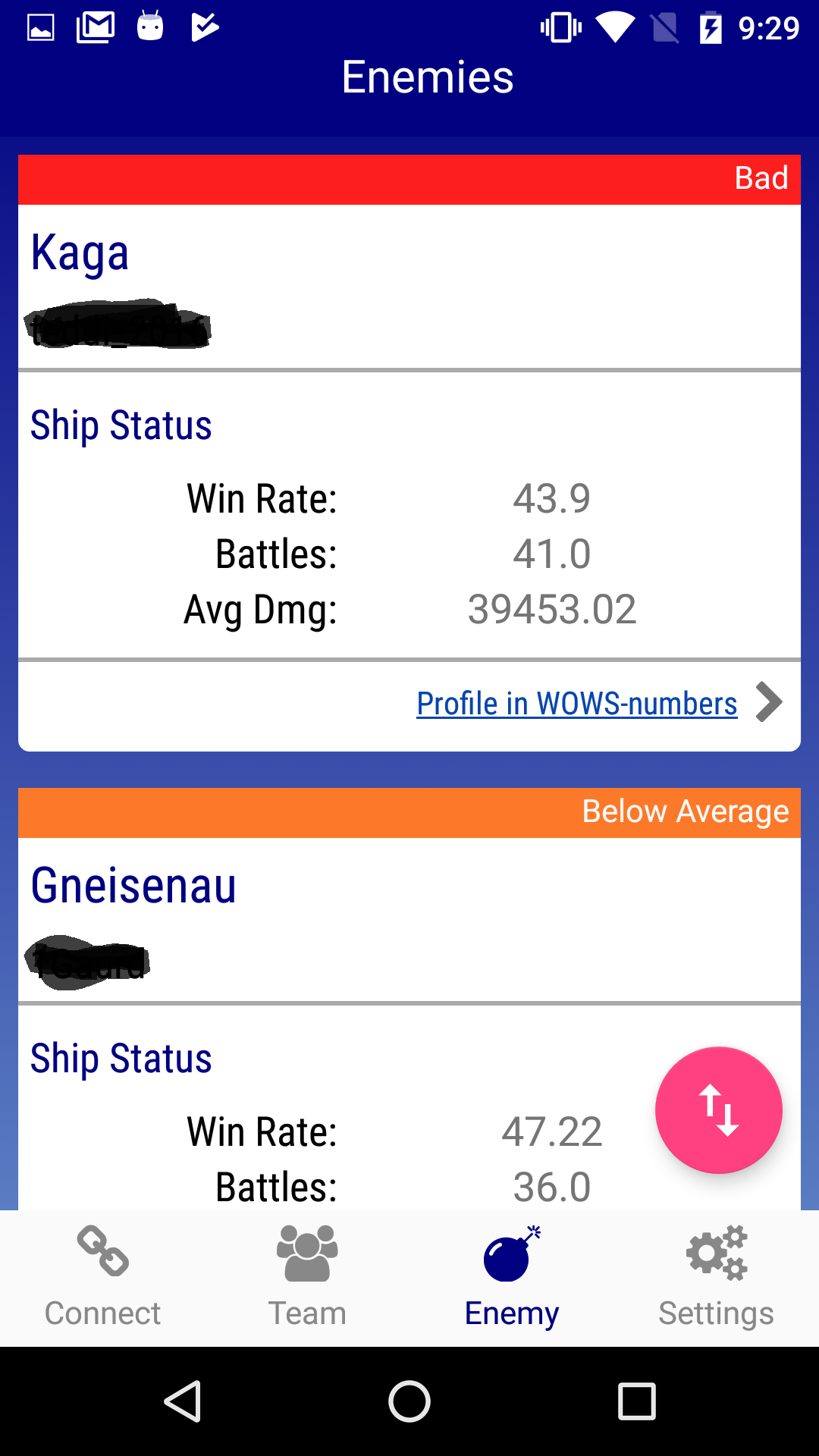Switch to the Connect tab

(x=102, y=1278)
